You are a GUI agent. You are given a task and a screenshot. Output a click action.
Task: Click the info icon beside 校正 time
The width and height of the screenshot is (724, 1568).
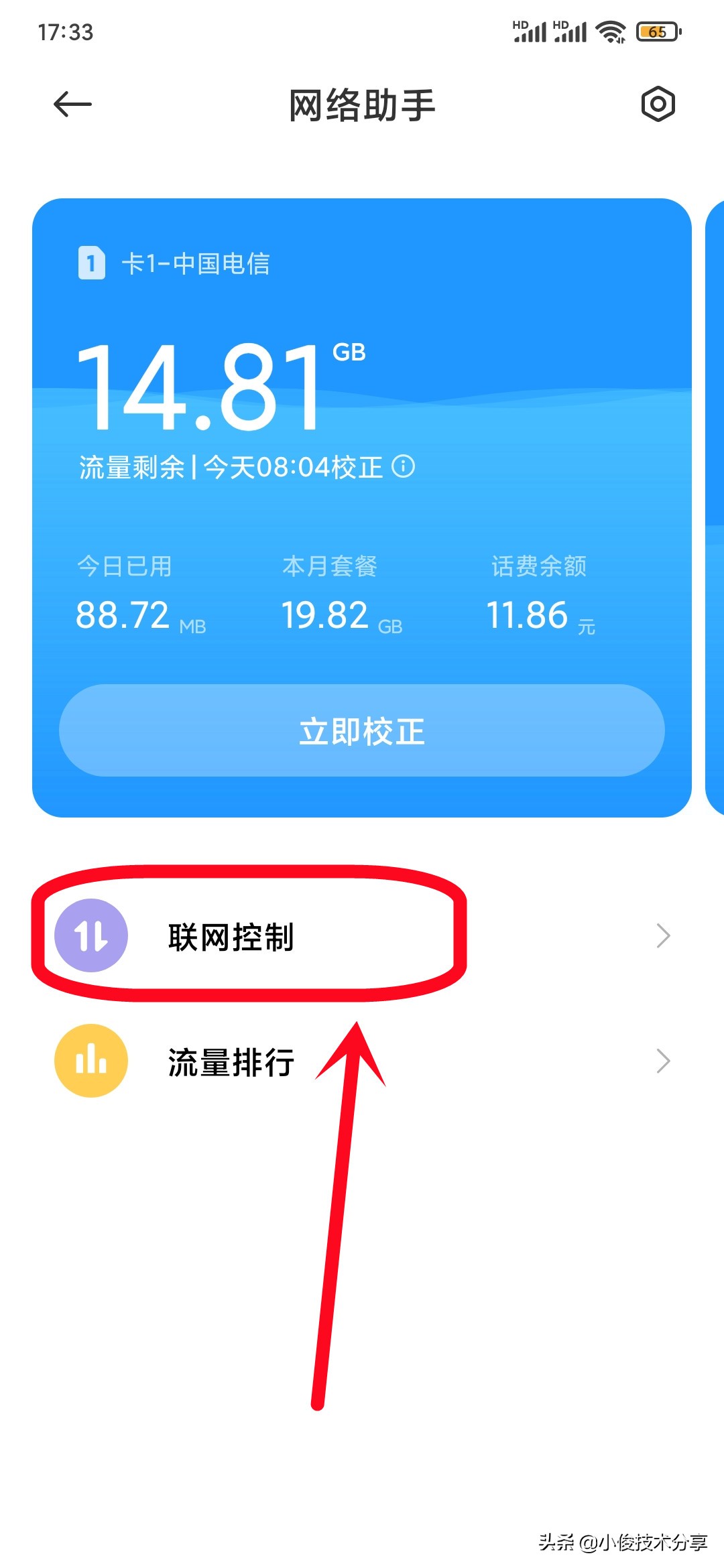tap(405, 468)
